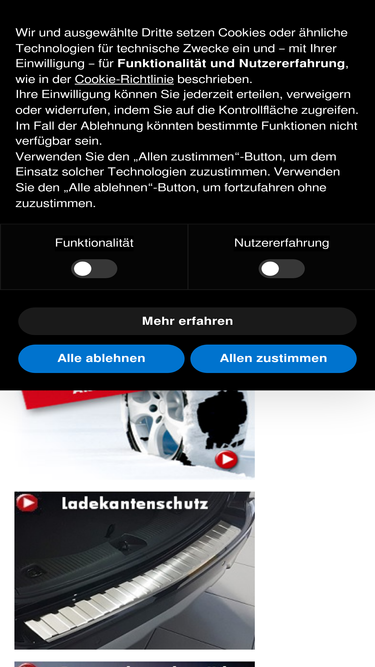The image size is (375, 667).
Task: Open the Cookie-Richtlinie link
Action: (x=124, y=79)
